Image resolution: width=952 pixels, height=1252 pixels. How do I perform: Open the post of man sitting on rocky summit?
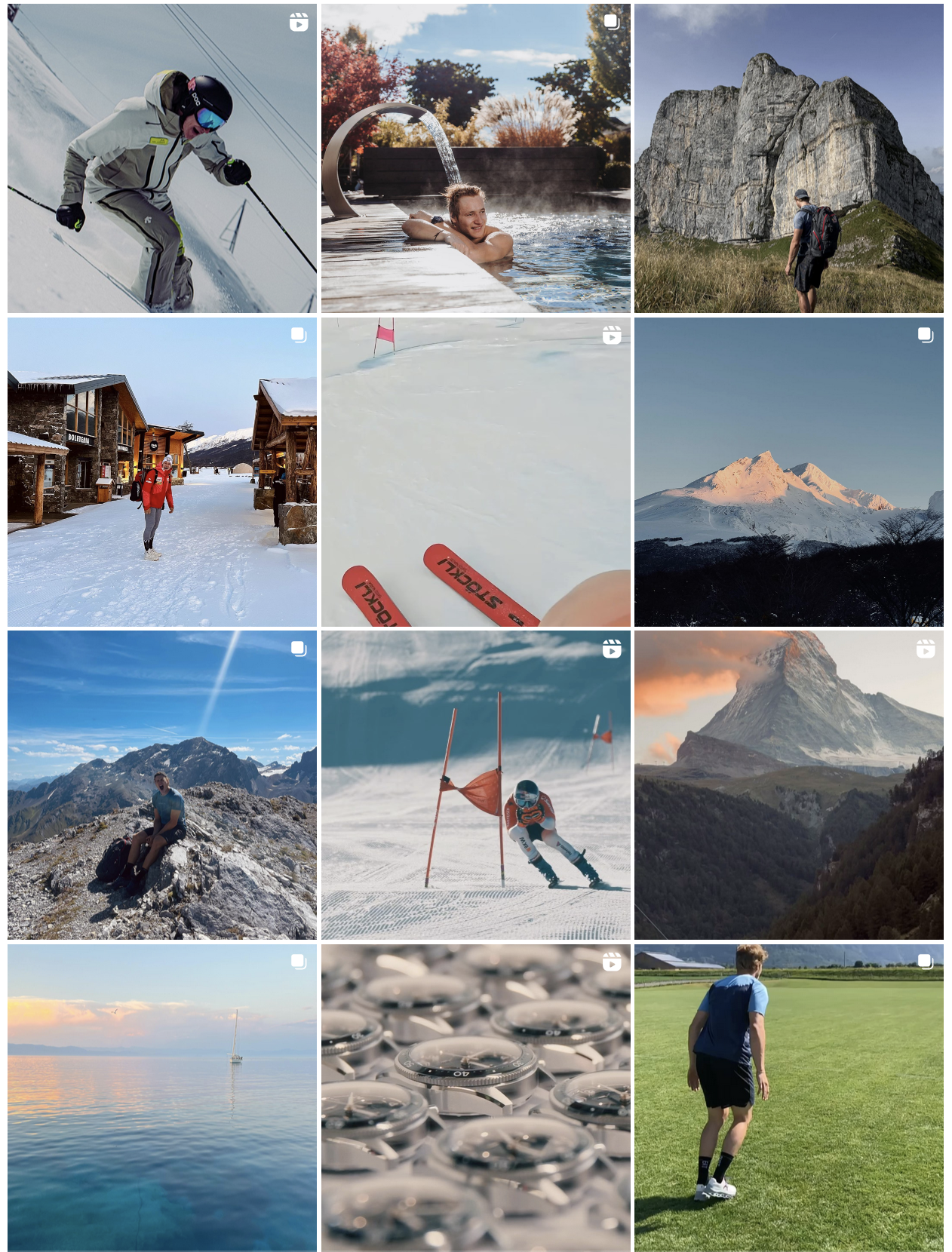pos(162,785)
